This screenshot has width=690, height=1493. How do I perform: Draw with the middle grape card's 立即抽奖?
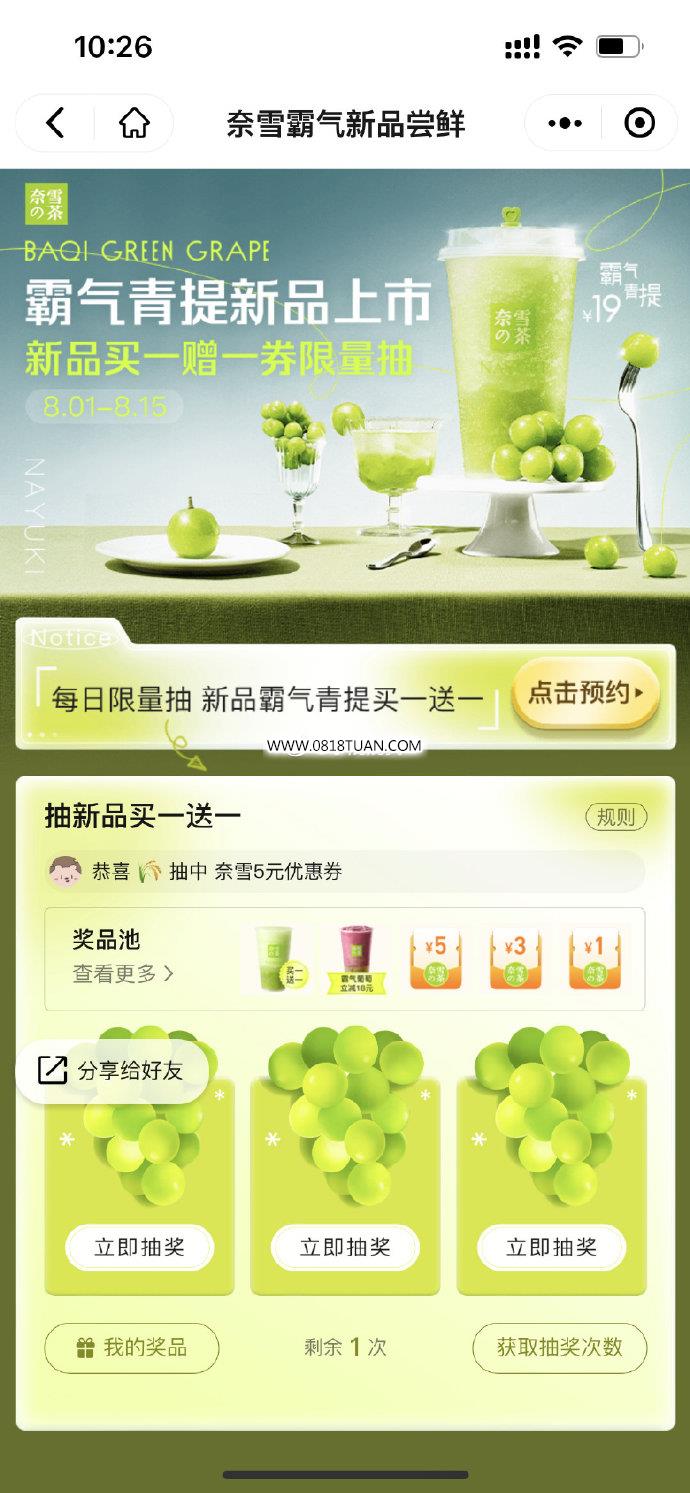(x=345, y=1247)
